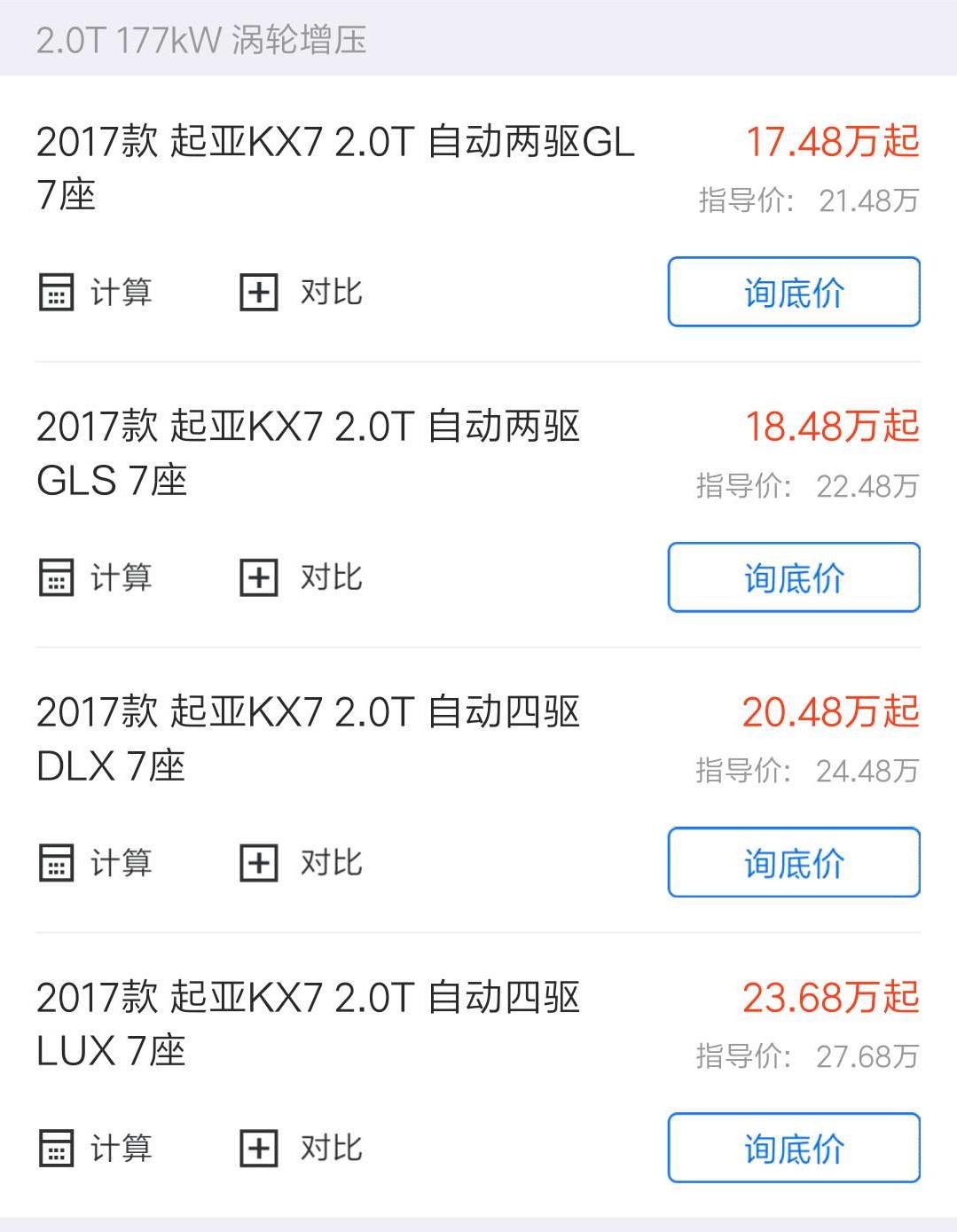Ask 询底价 for the GLS 7座 model
Viewport: 957px width, 1232px height.
coord(794,577)
